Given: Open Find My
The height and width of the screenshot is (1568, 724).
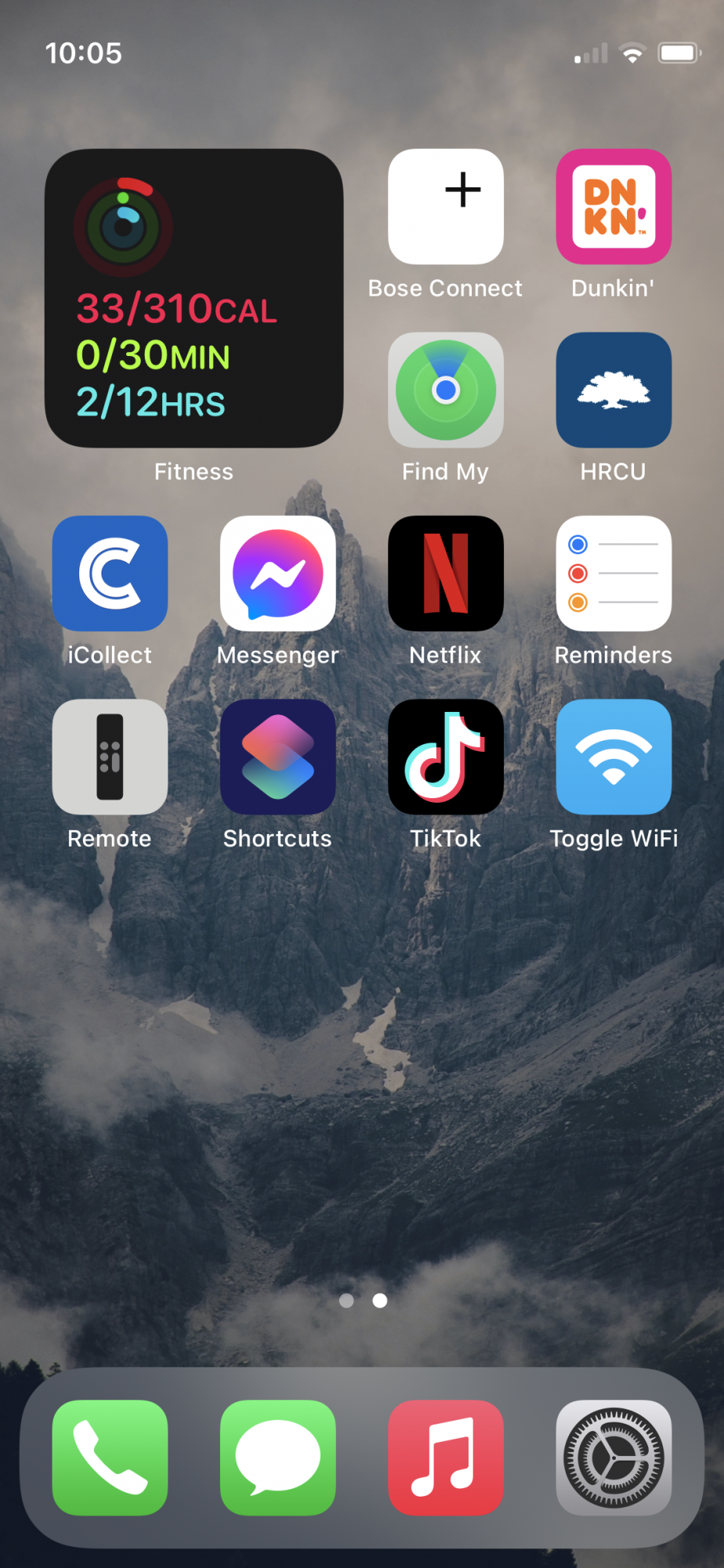Looking at the screenshot, I should (x=445, y=390).
